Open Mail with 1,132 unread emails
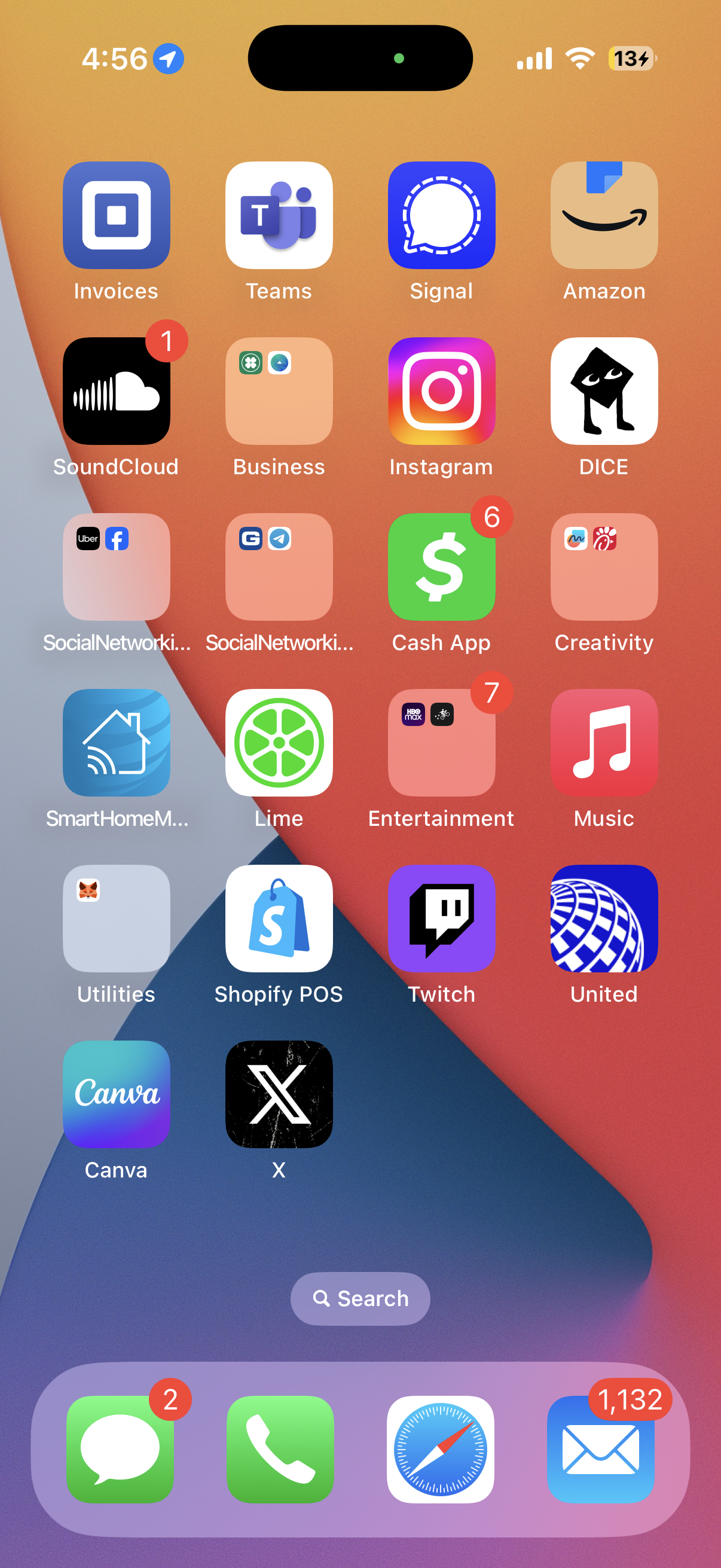 (600, 1450)
